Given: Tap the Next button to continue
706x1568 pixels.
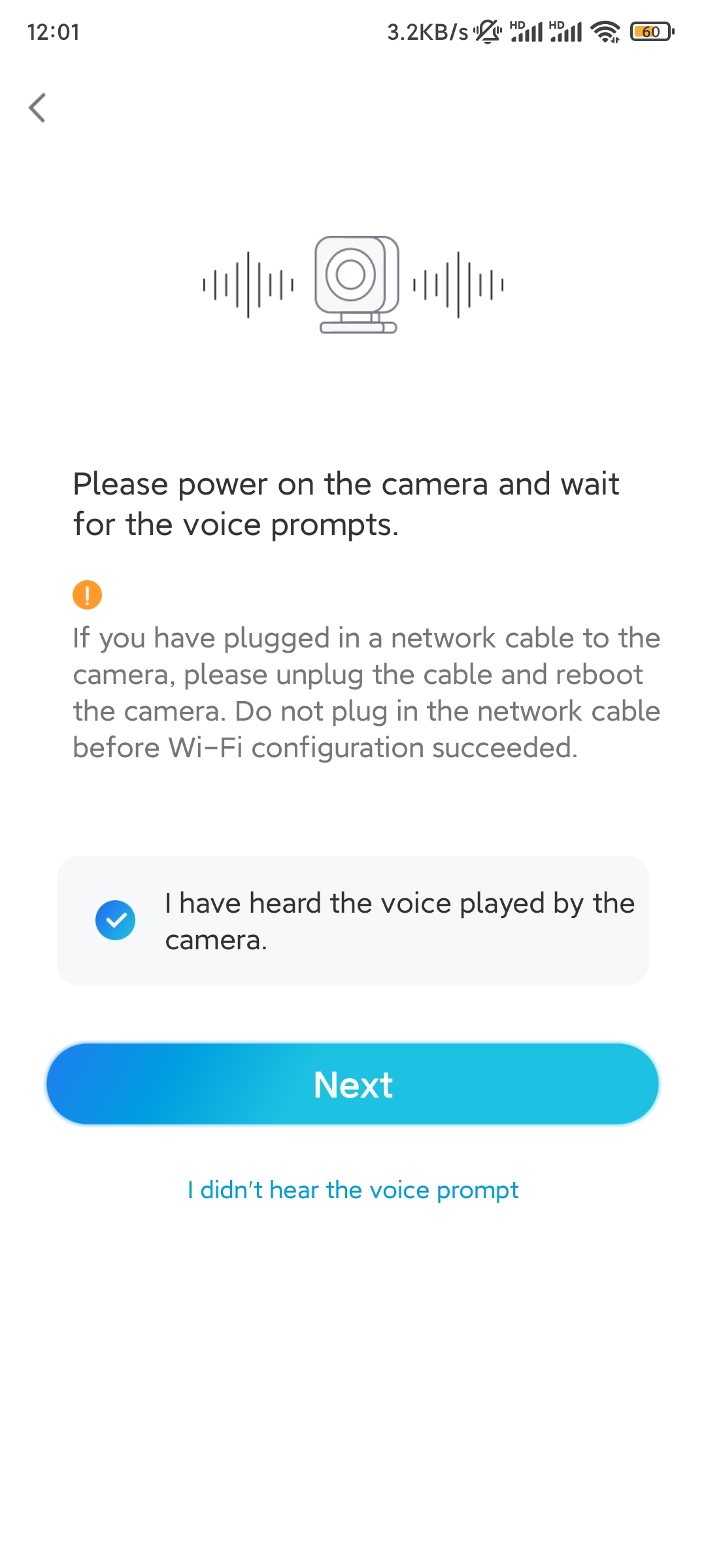Looking at the screenshot, I should point(353,1084).
